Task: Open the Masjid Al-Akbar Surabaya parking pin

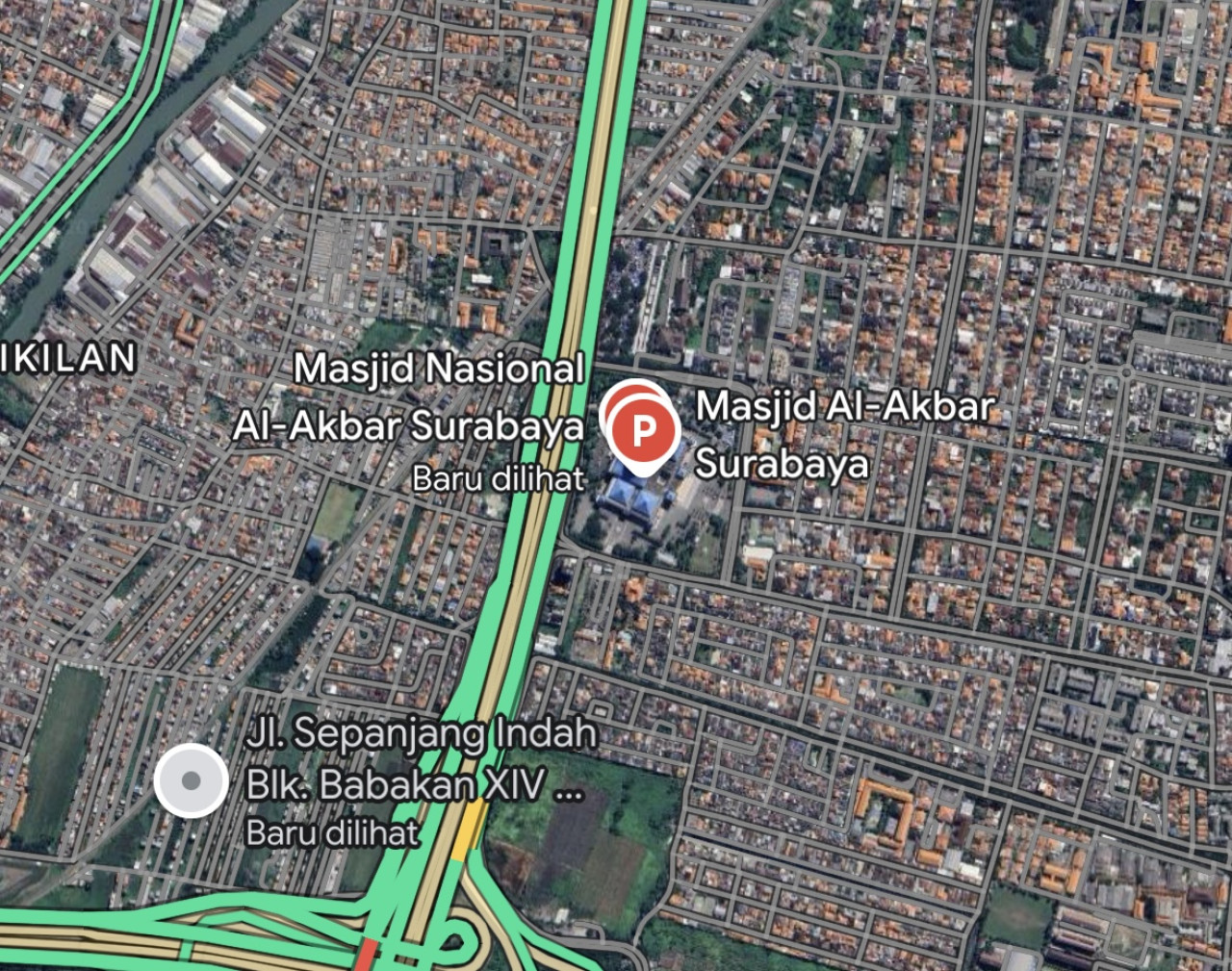Action: (x=641, y=427)
